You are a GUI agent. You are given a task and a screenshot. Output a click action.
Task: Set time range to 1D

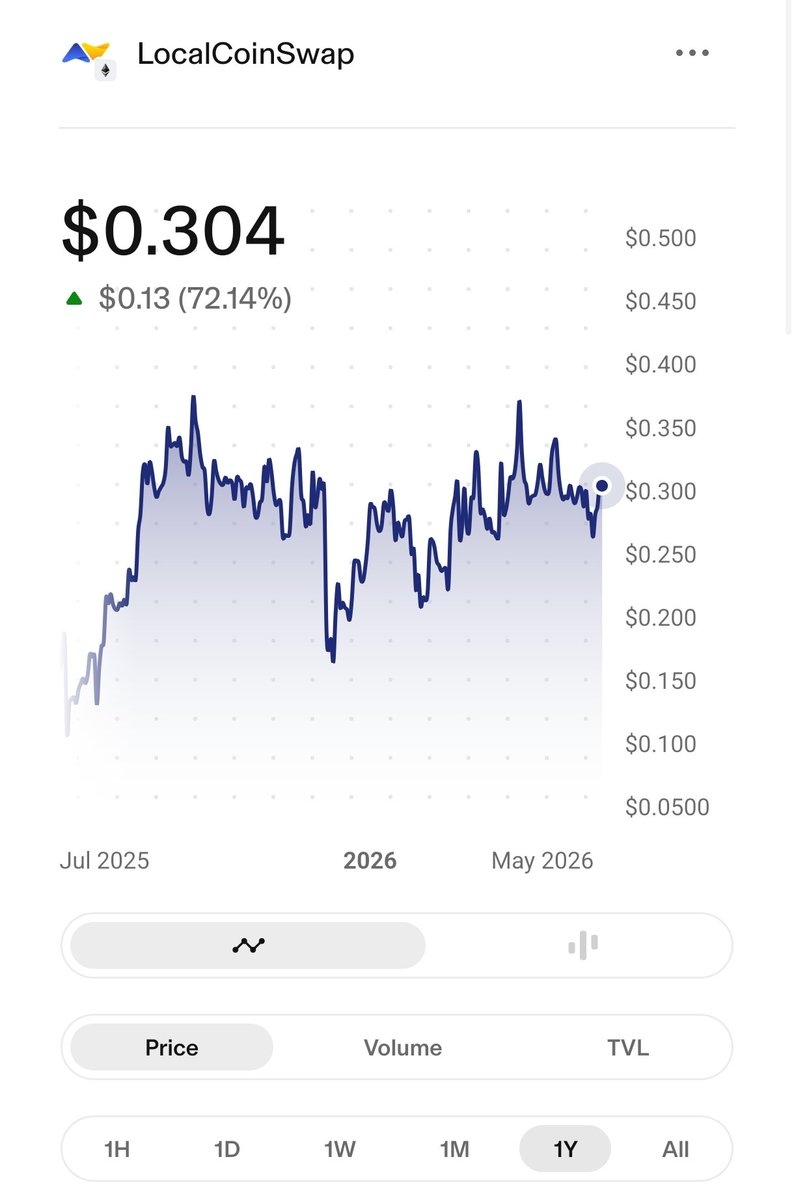pyautogui.click(x=227, y=1149)
